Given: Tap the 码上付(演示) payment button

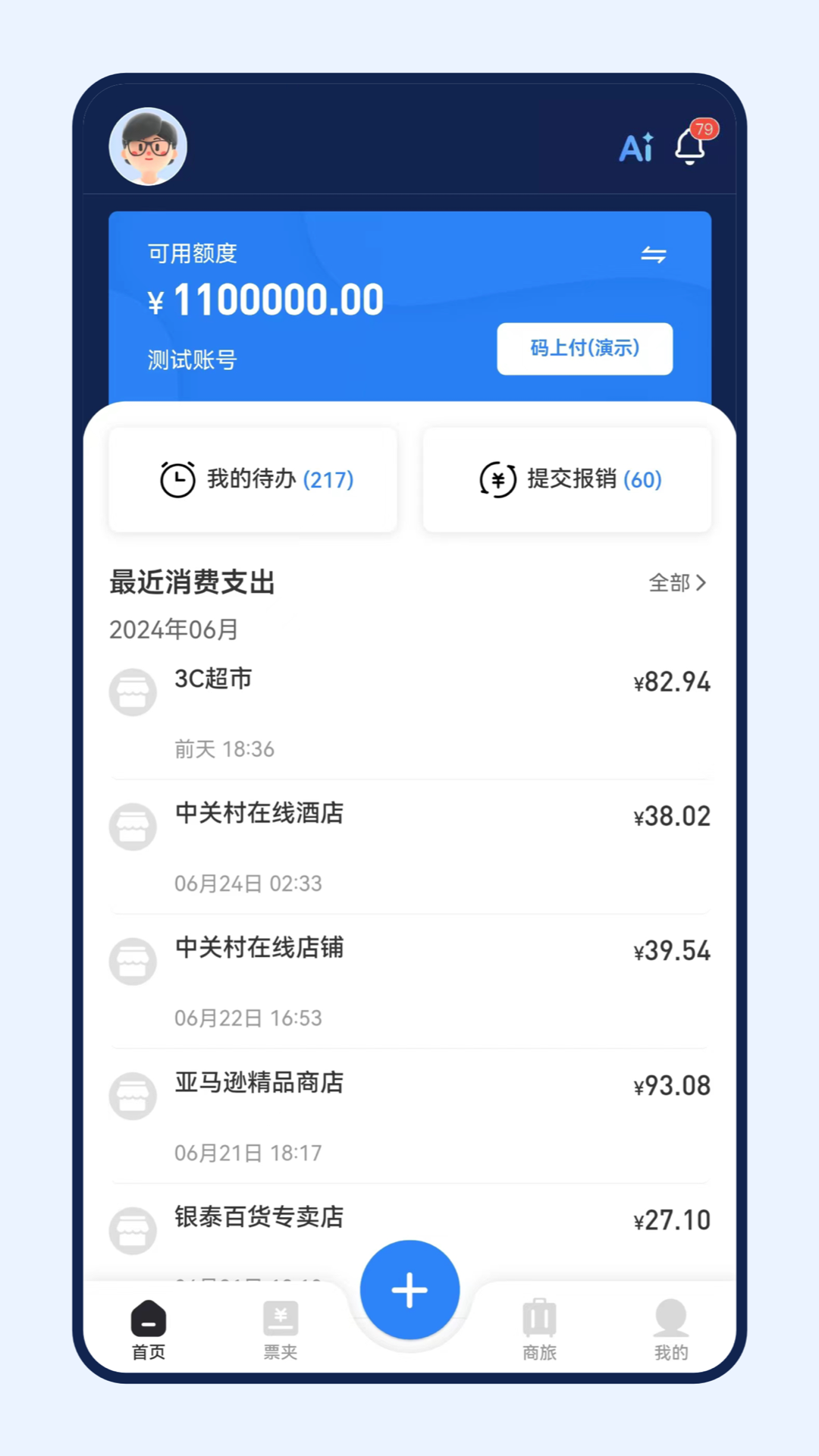Looking at the screenshot, I should [x=584, y=348].
